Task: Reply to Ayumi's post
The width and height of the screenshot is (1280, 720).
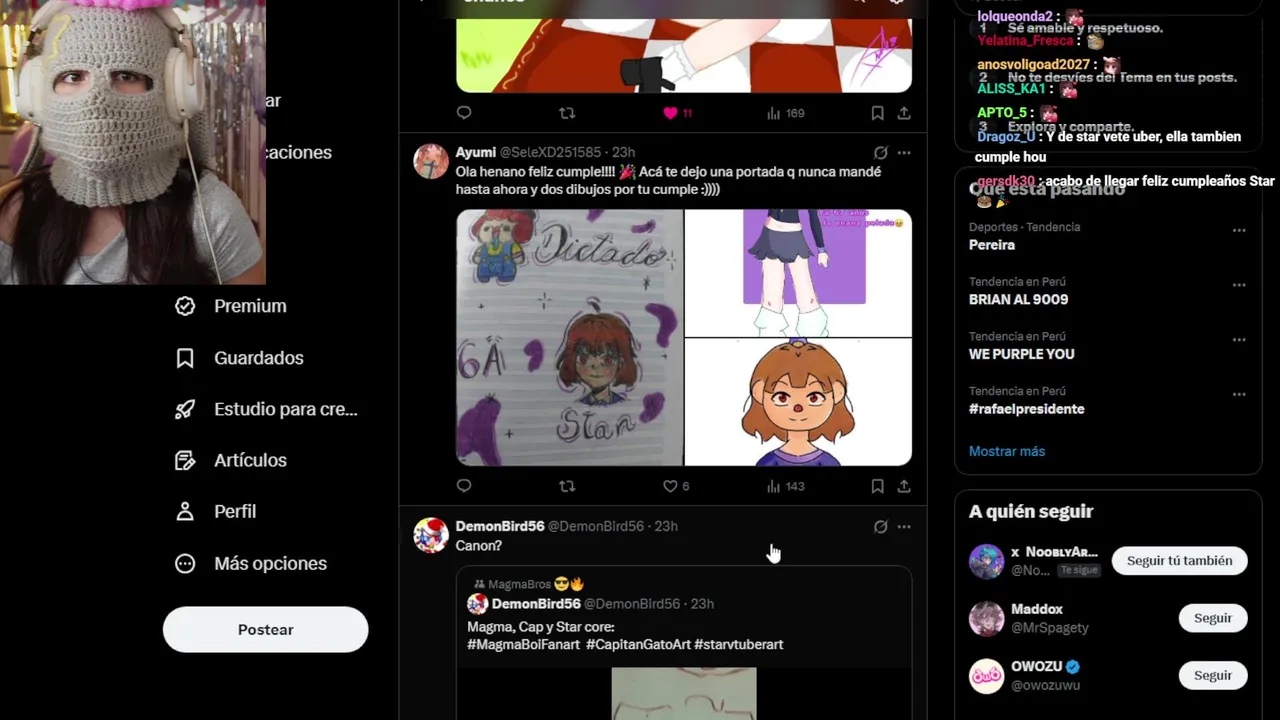Action: pos(464,486)
